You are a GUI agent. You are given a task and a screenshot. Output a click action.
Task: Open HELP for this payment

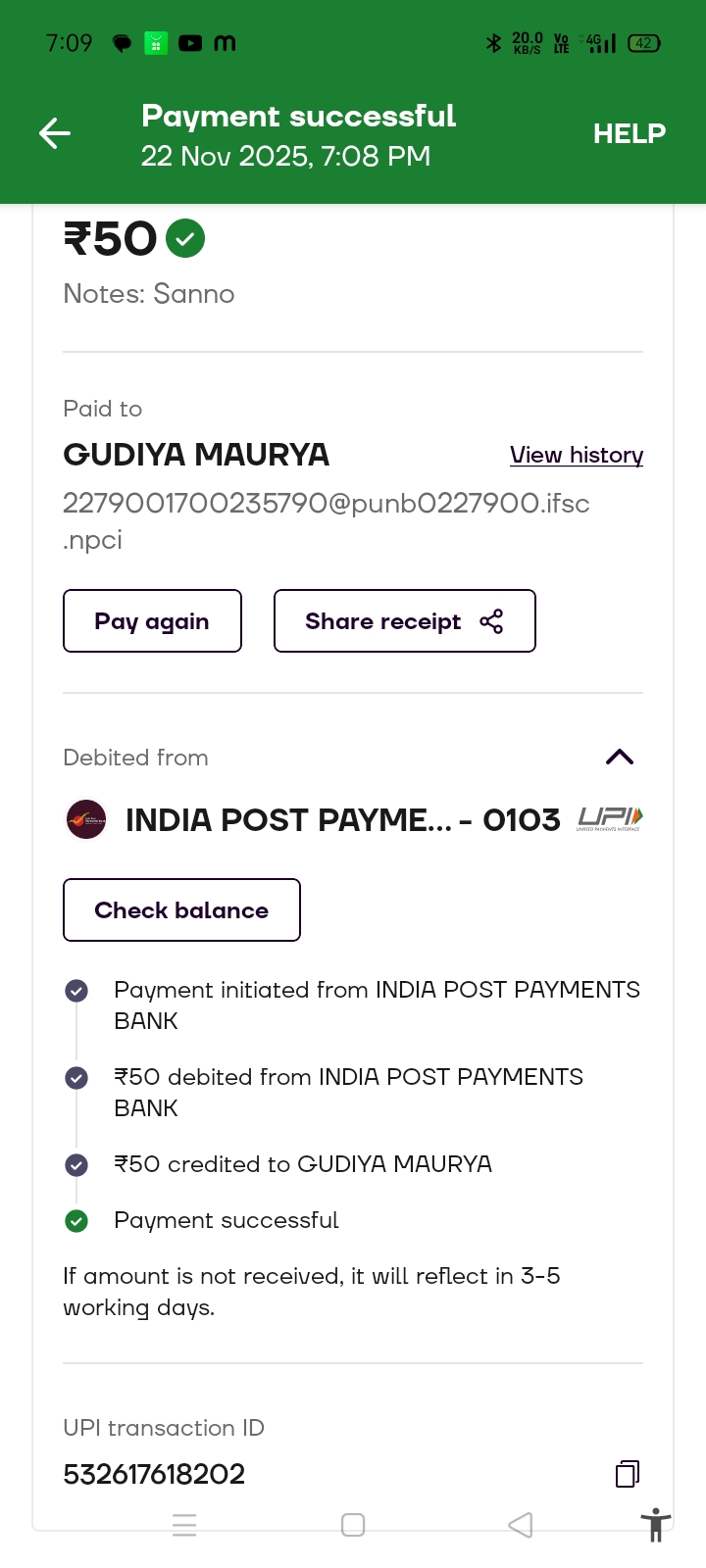629,133
